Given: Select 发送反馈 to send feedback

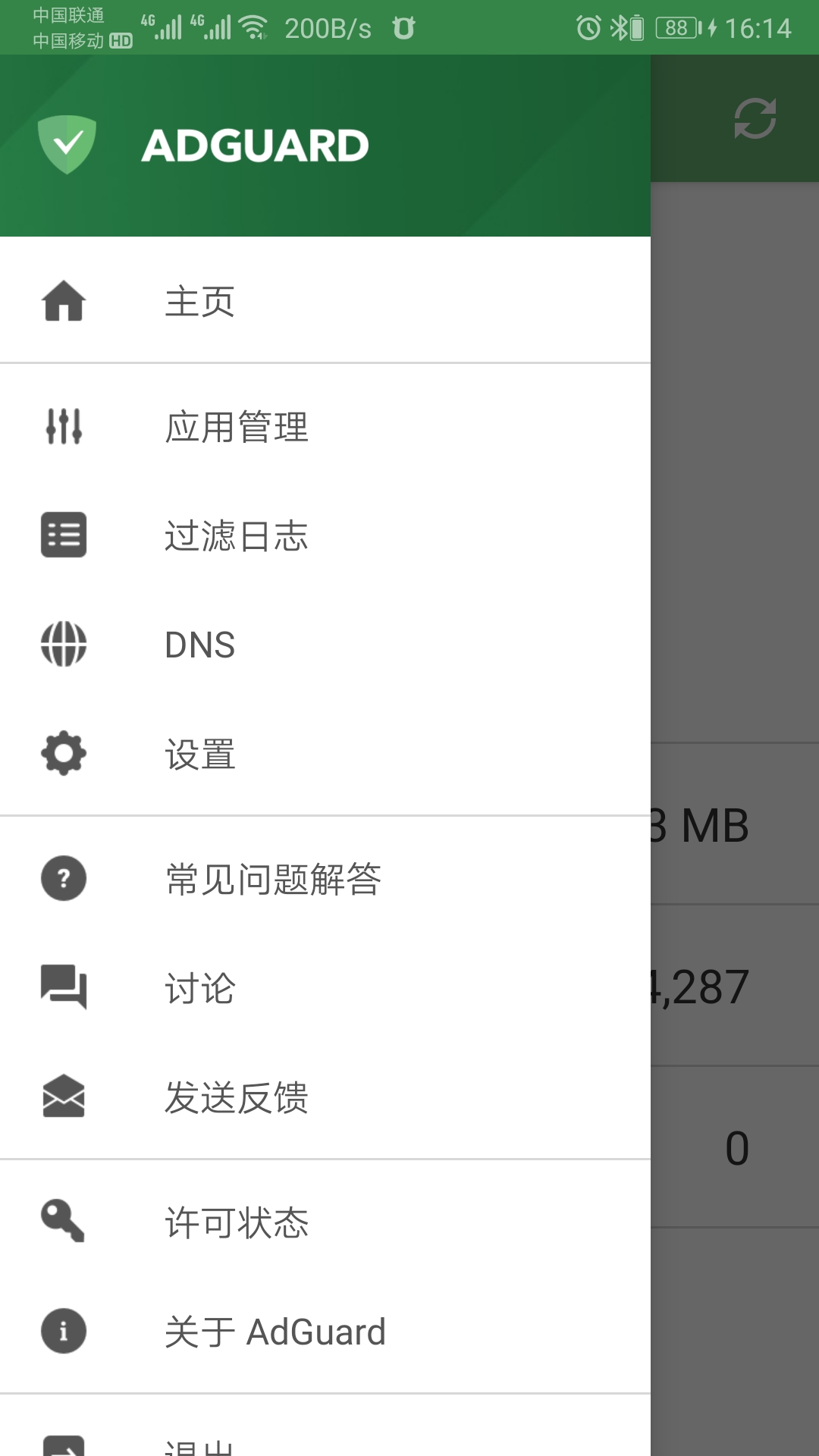Looking at the screenshot, I should point(236,1097).
